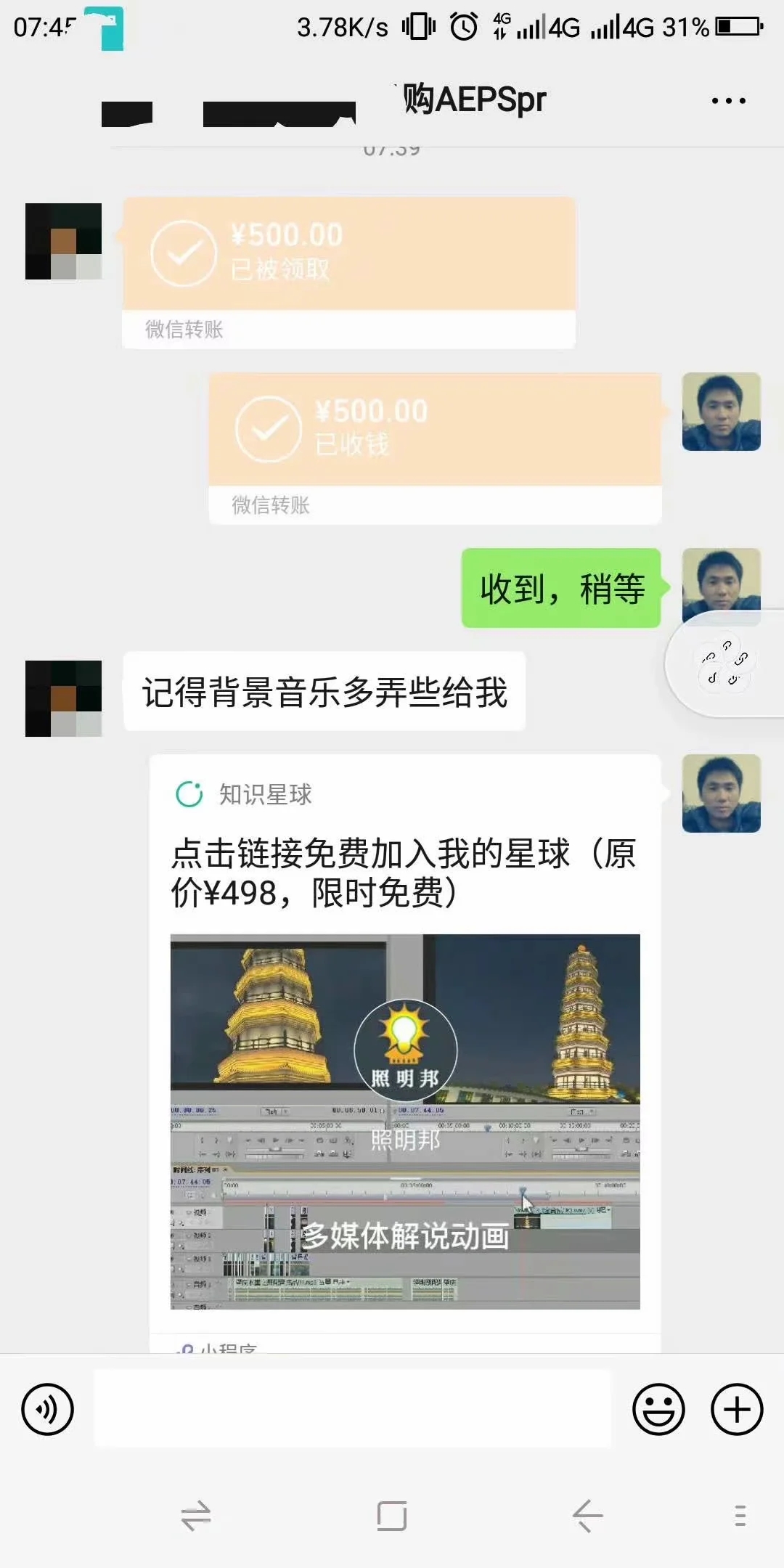
Task: Open my avatar next to 收到，稍等
Action: coord(721,584)
